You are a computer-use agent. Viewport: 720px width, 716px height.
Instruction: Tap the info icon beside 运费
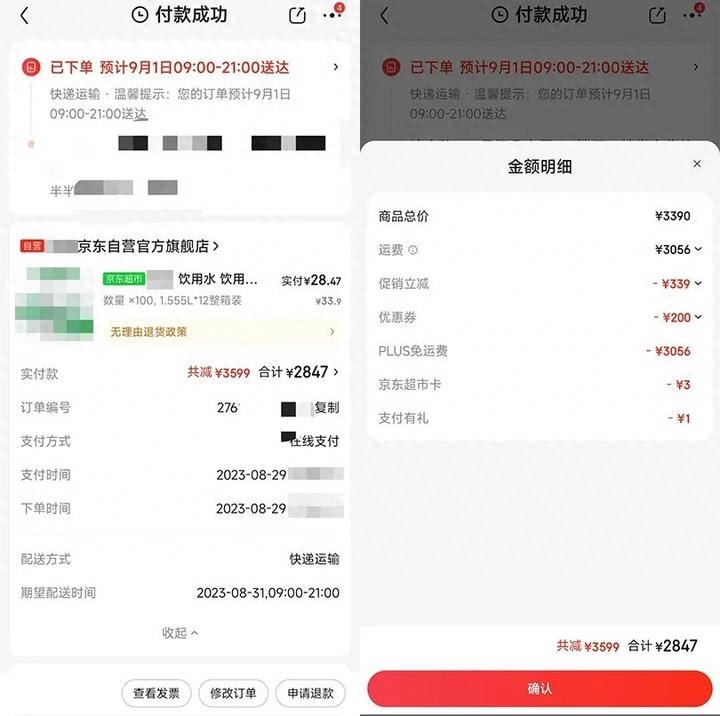click(x=413, y=251)
